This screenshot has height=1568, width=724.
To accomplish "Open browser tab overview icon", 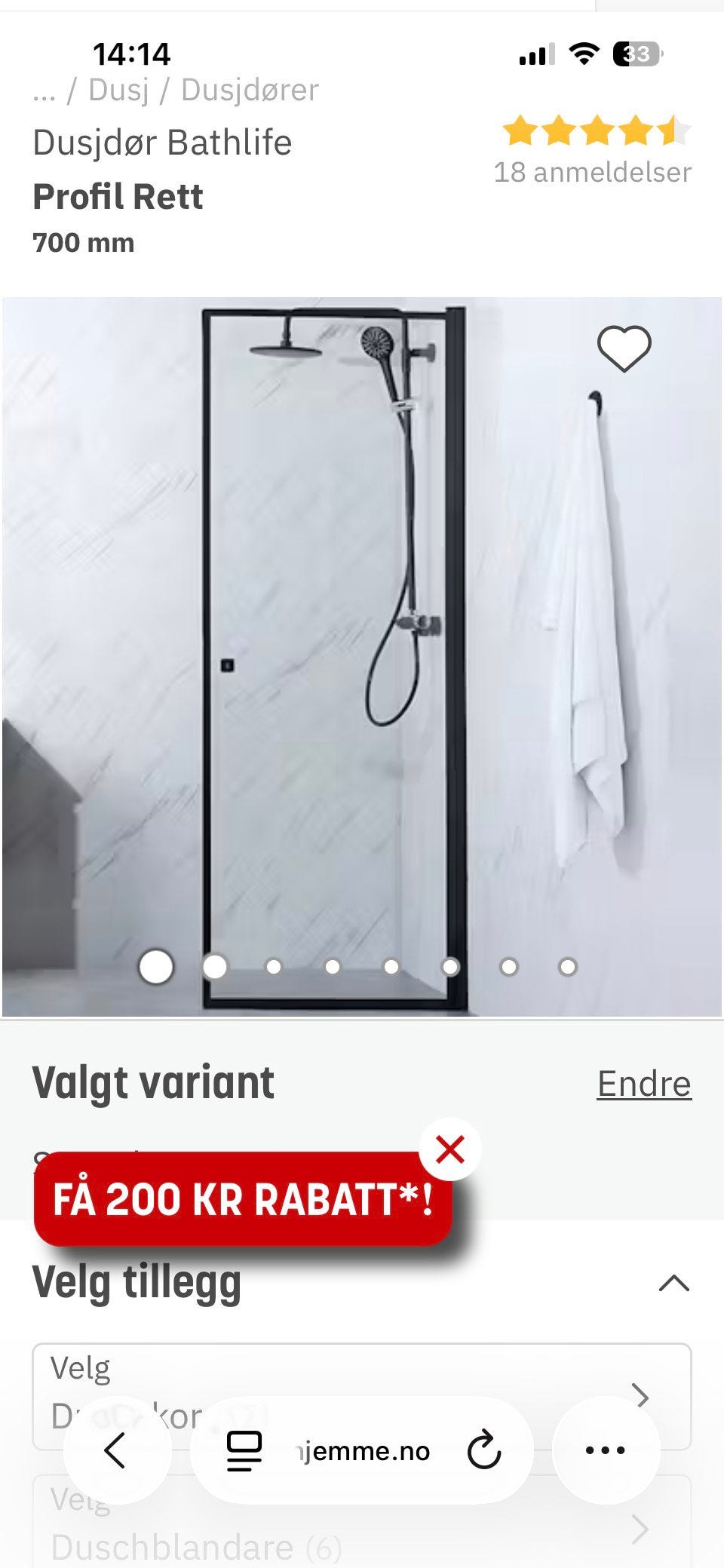I will pyautogui.click(x=243, y=1449).
